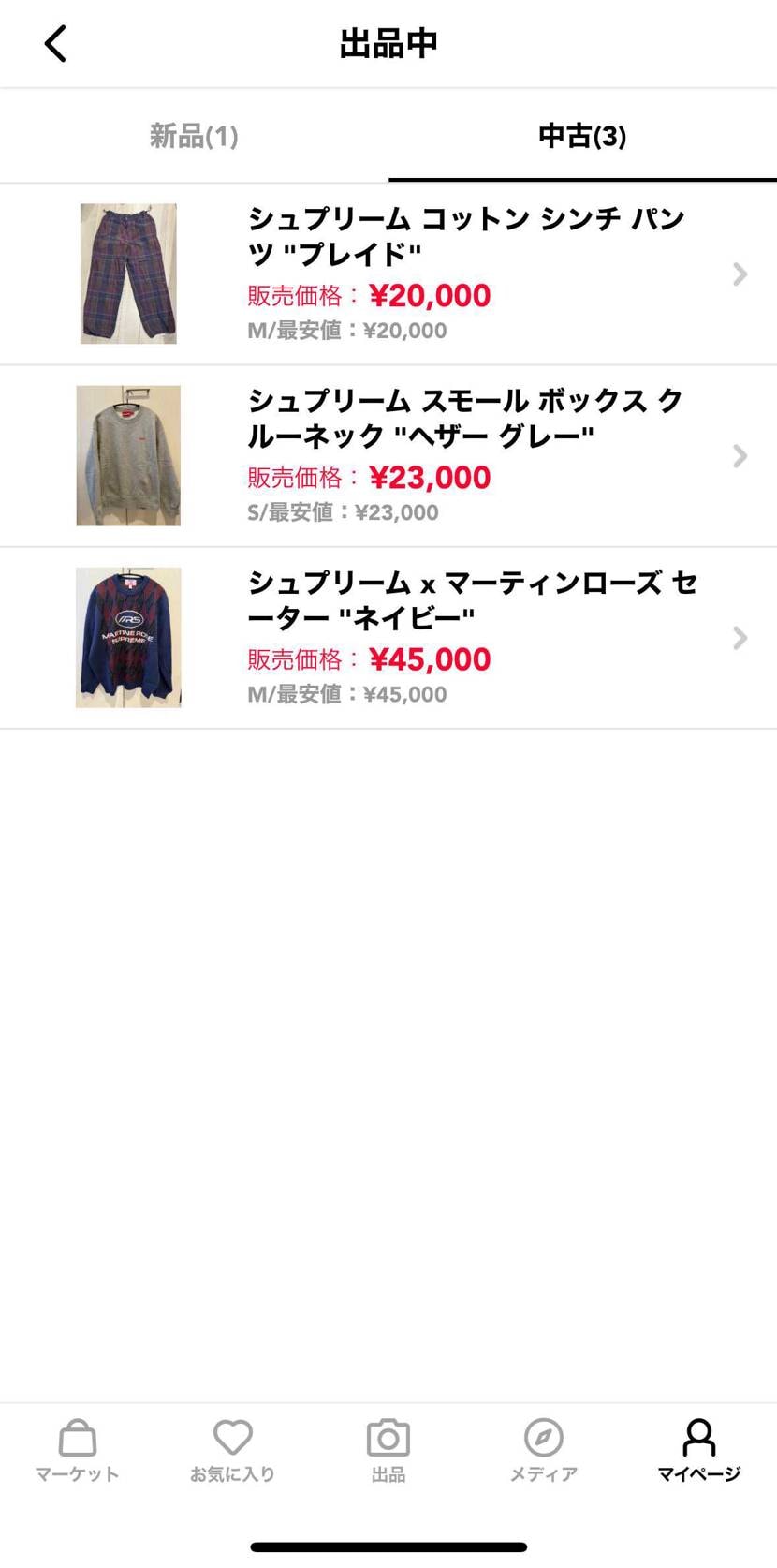Go to the マーケット tab

[x=78, y=1449]
